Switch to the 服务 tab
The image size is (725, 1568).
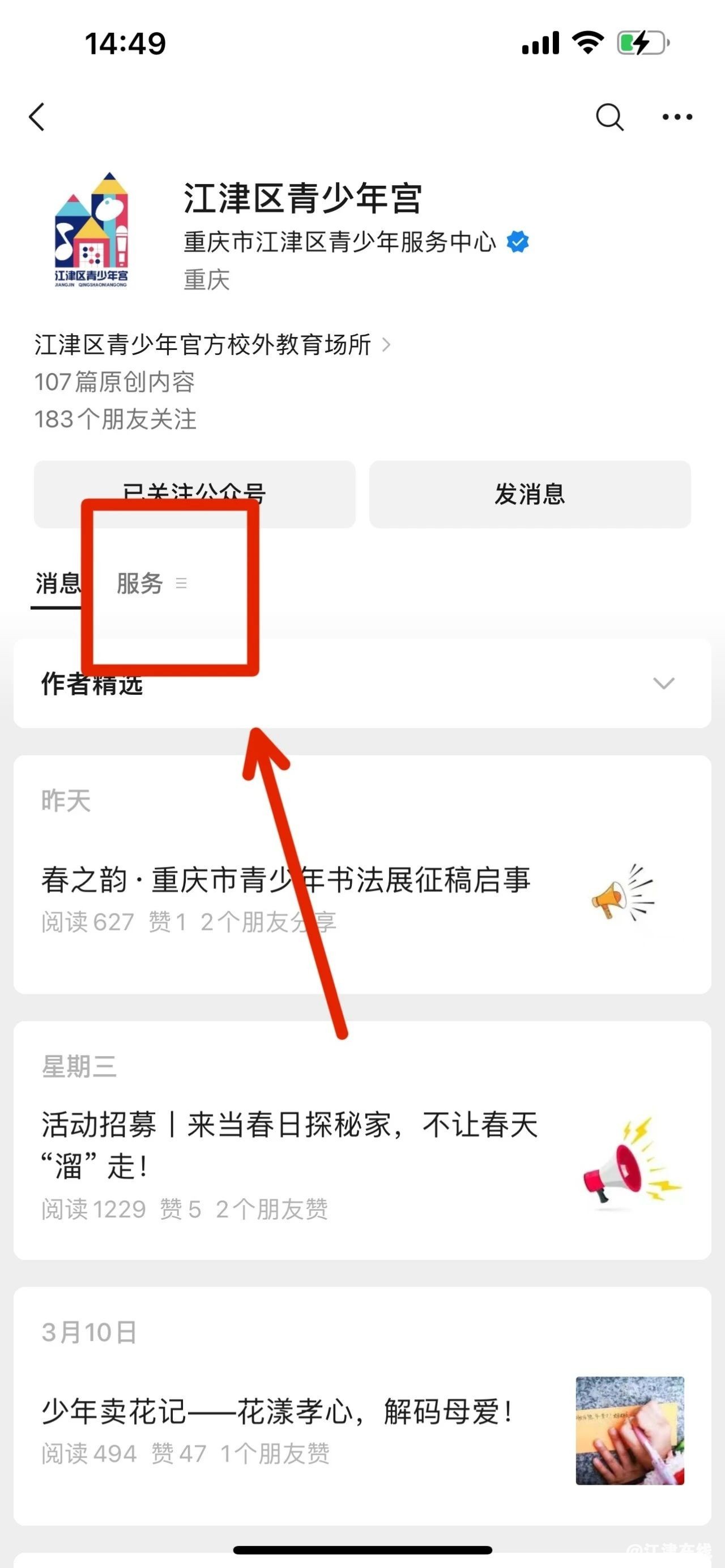(x=140, y=583)
